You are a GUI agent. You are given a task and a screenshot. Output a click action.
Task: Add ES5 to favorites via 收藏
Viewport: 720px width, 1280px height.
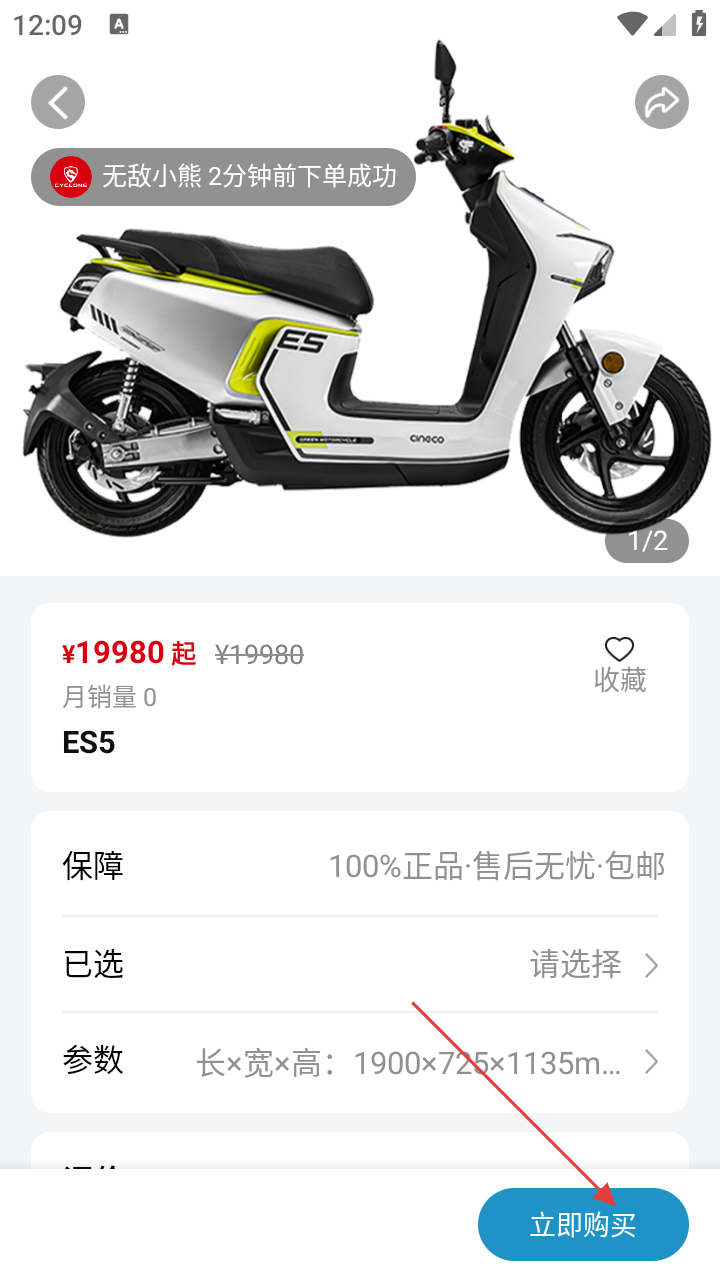click(620, 665)
